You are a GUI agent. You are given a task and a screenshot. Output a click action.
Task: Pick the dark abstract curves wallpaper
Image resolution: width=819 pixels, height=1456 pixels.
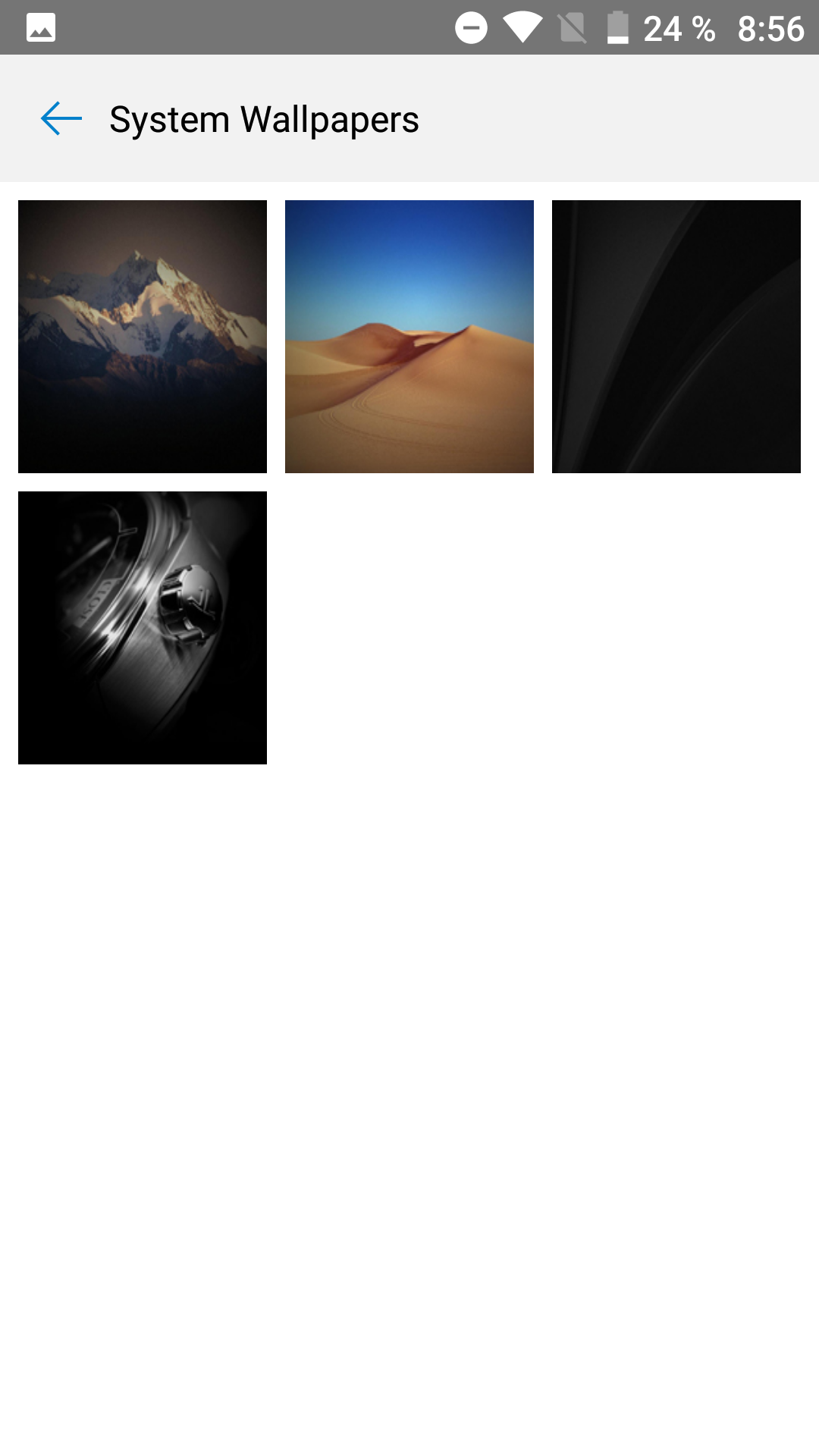coord(676,337)
